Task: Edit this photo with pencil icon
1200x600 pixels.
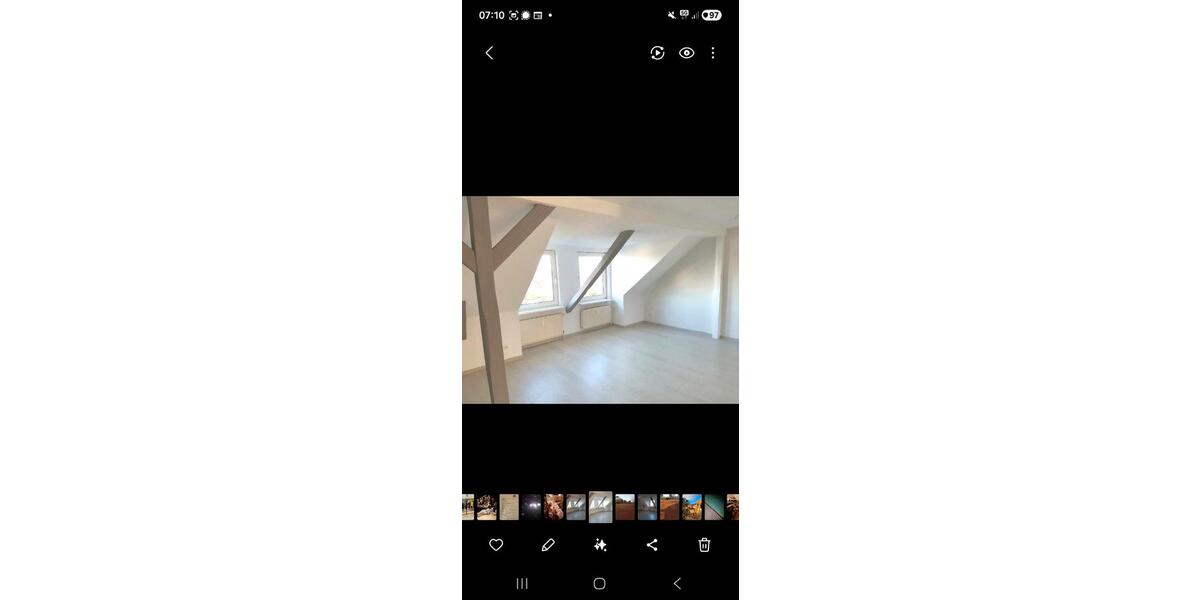Action: pos(548,545)
